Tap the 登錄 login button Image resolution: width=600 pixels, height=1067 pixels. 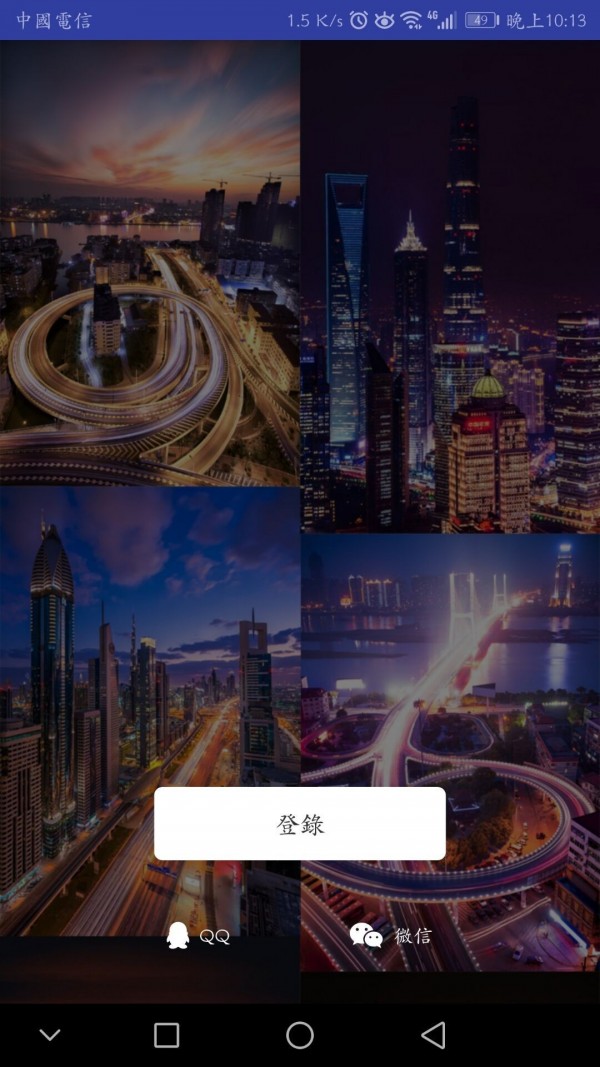click(300, 824)
